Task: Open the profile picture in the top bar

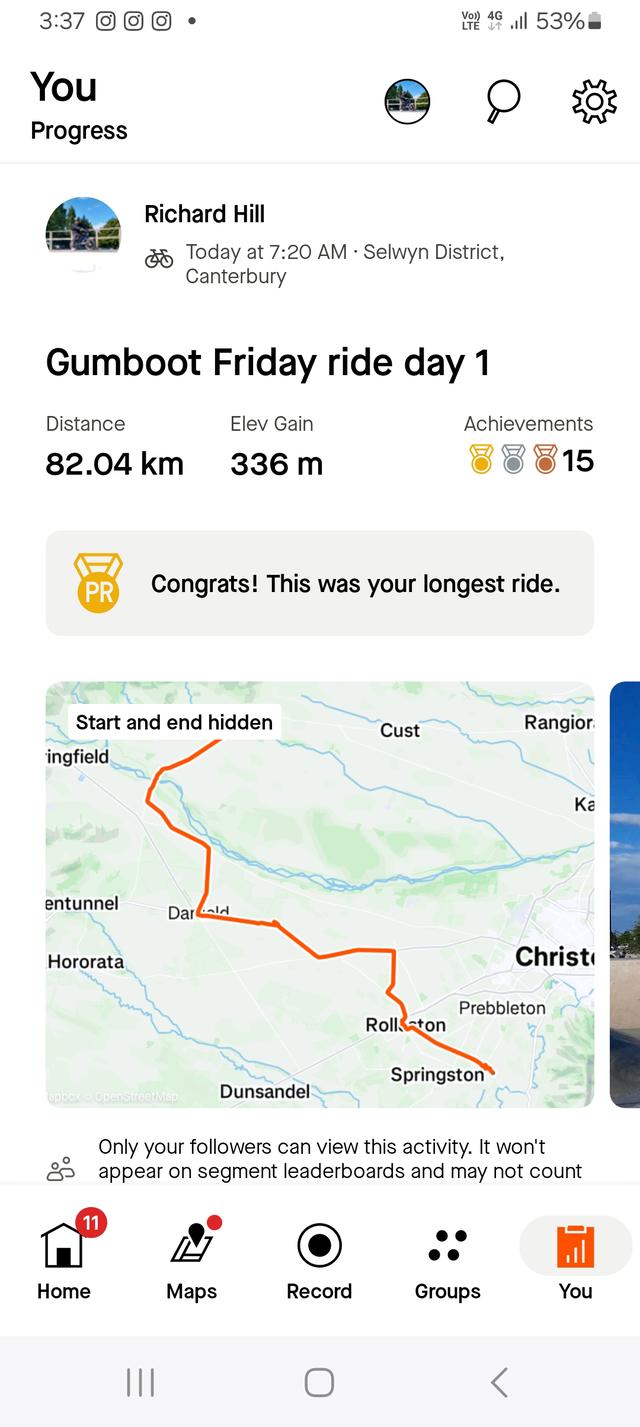Action: click(407, 101)
